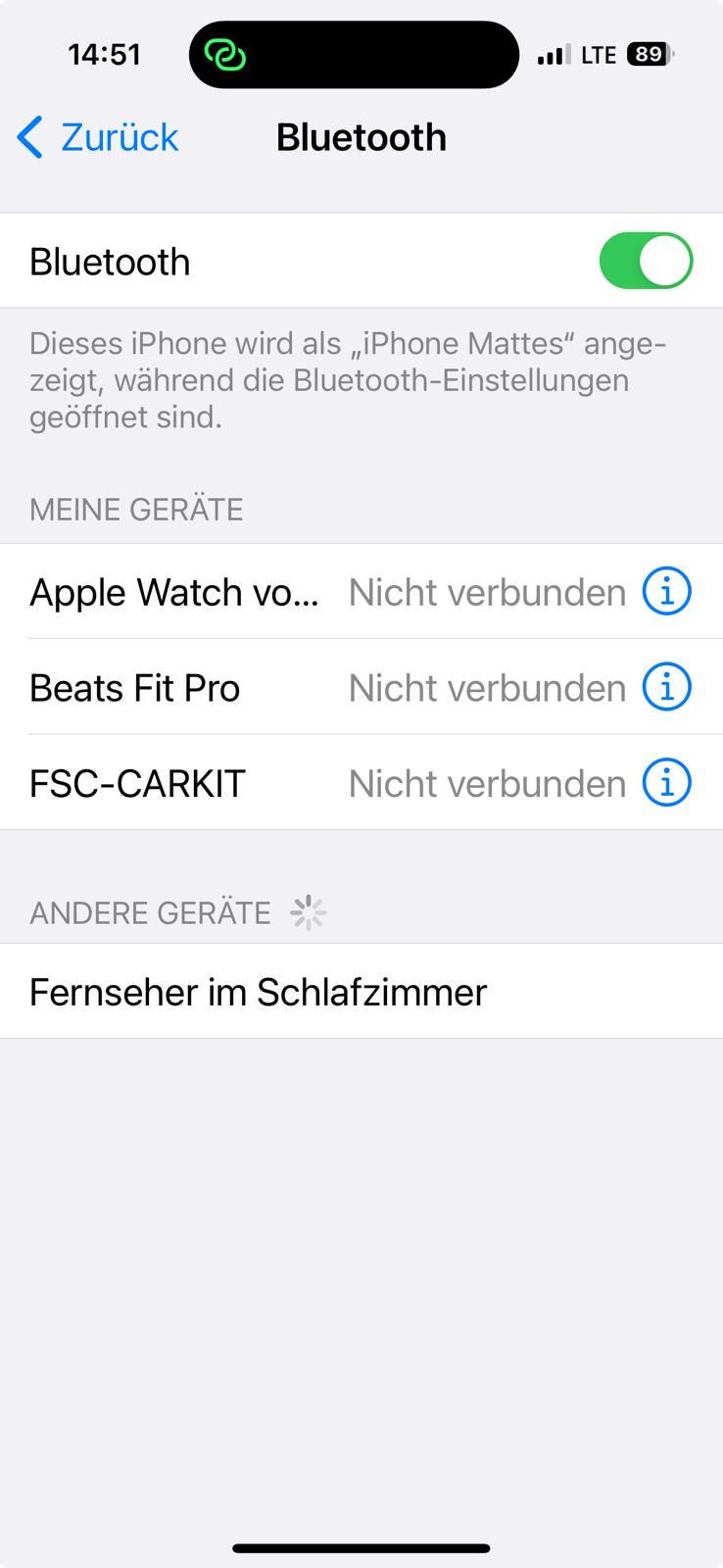Image resolution: width=723 pixels, height=1568 pixels.
Task: Turn off the Bluetooth switch
Action: pos(646,261)
